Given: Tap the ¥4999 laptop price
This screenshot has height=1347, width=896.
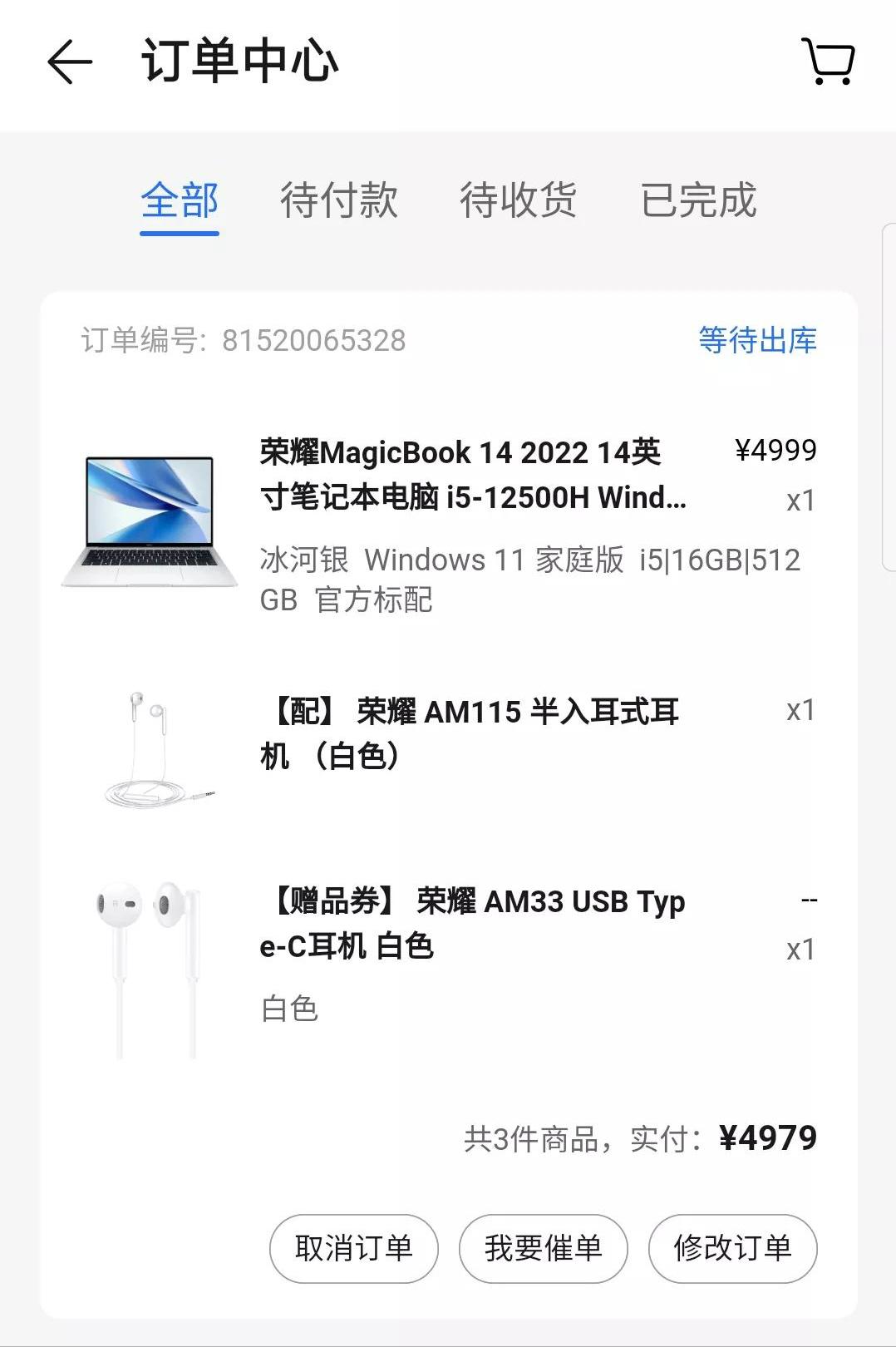Looking at the screenshot, I should pyautogui.click(x=773, y=449).
